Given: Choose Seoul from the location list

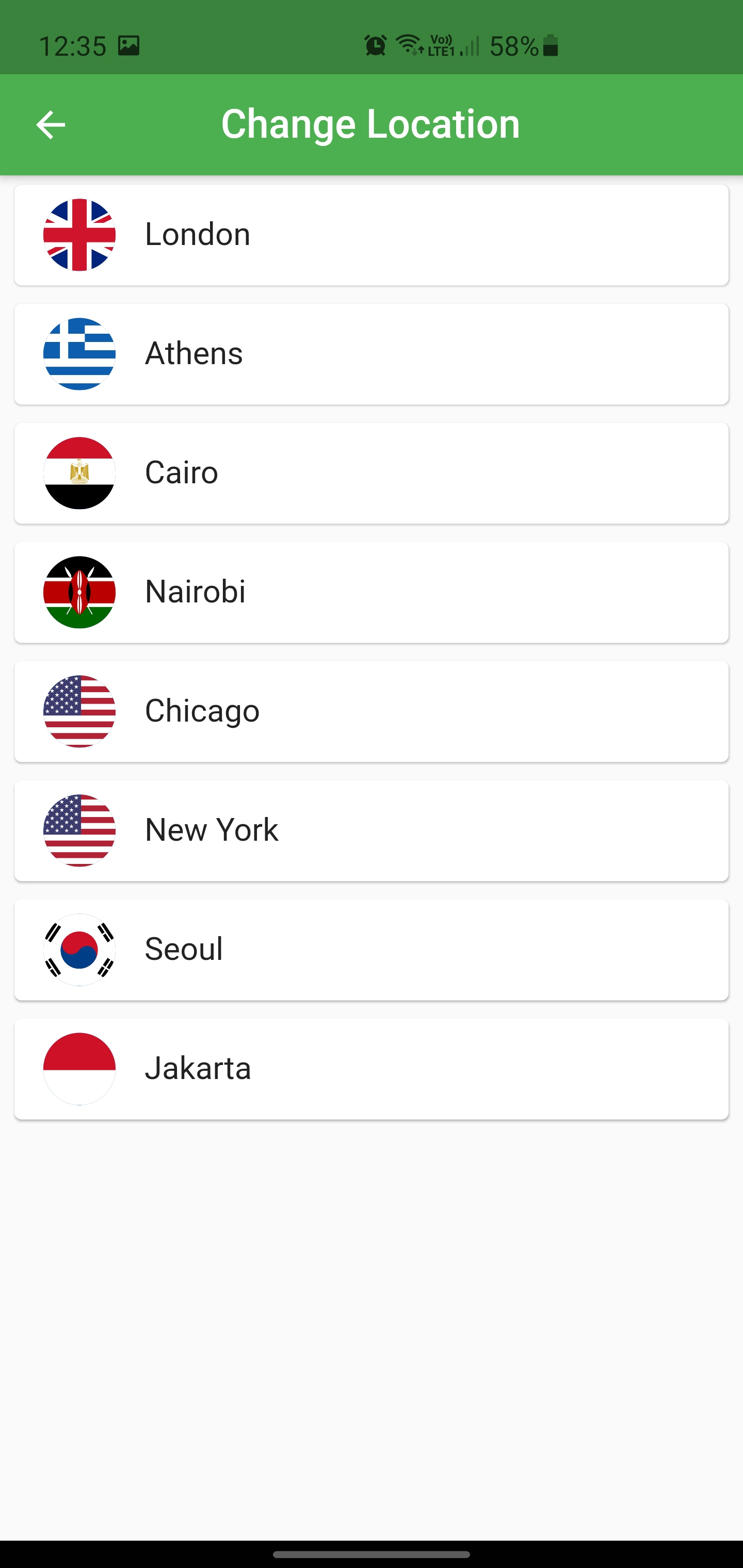Looking at the screenshot, I should 372,948.
